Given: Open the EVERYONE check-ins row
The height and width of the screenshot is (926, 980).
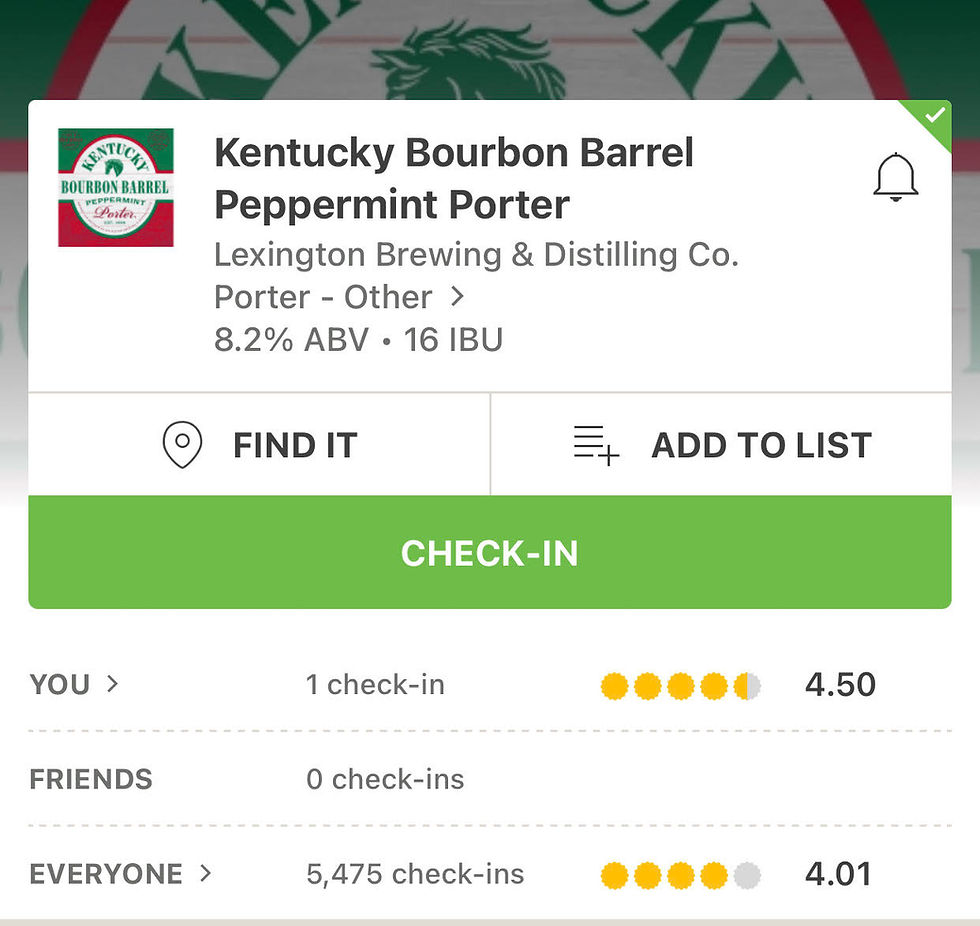Looking at the screenshot, I should (x=121, y=875).
